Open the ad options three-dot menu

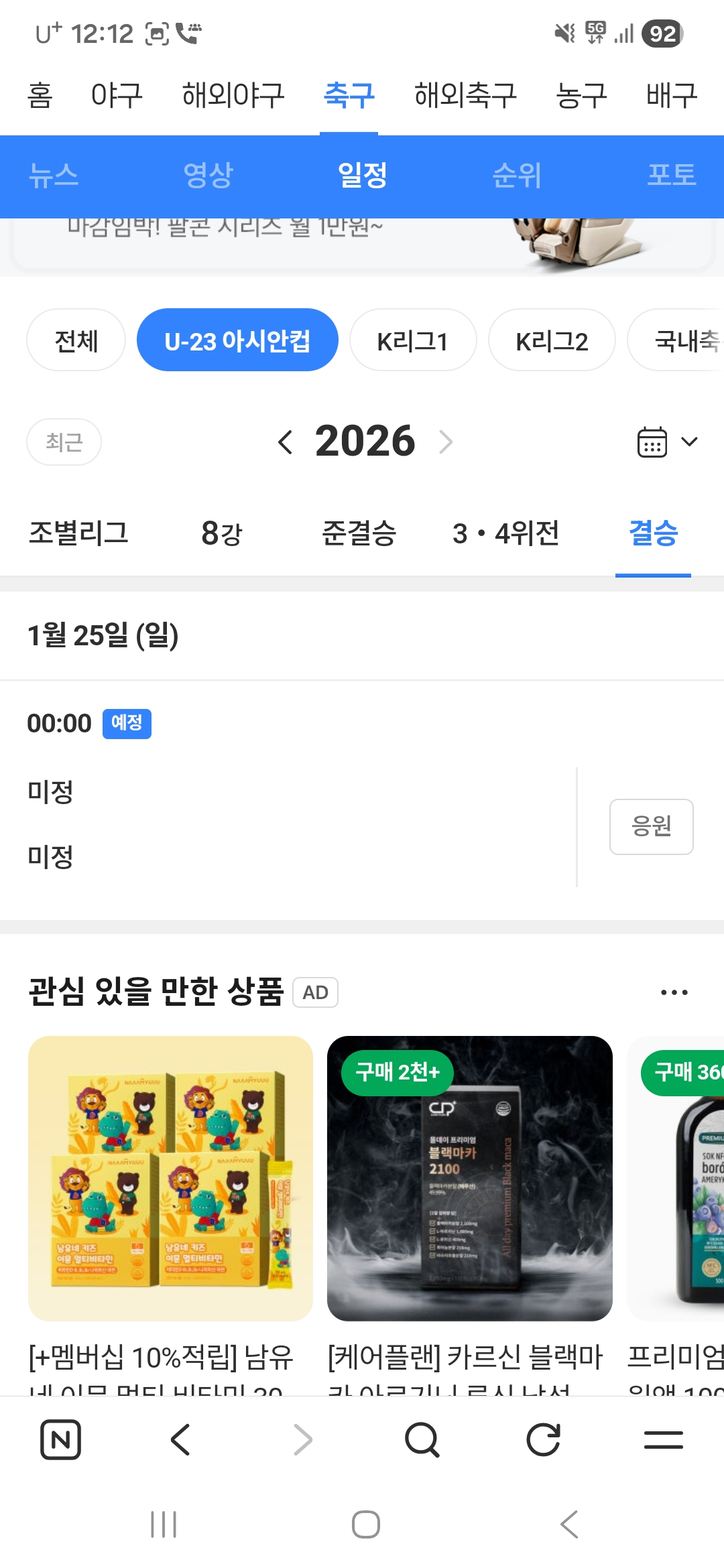click(674, 992)
